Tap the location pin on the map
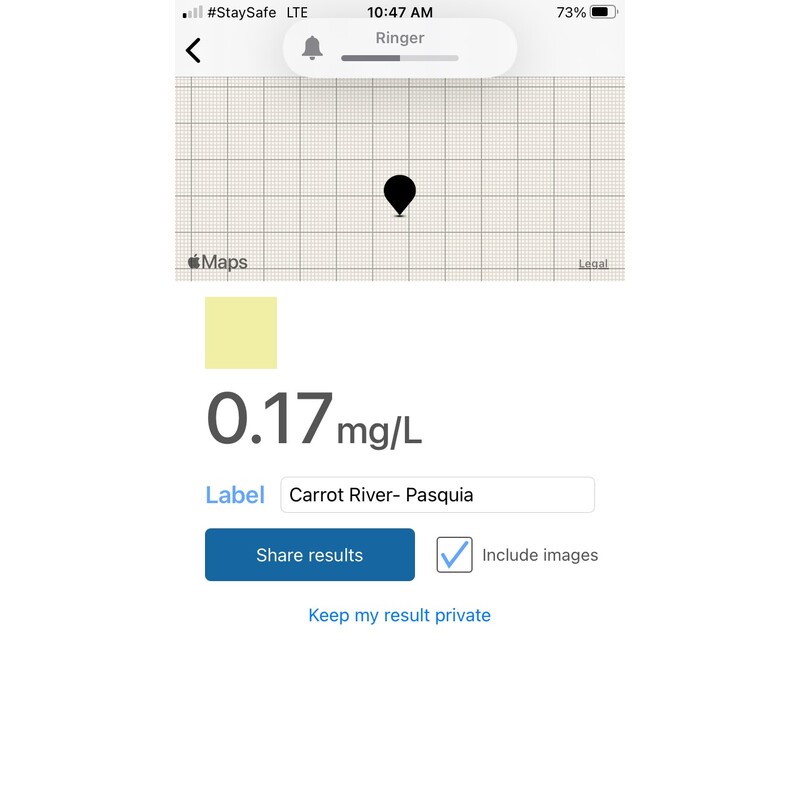The image size is (800, 800). (400, 193)
